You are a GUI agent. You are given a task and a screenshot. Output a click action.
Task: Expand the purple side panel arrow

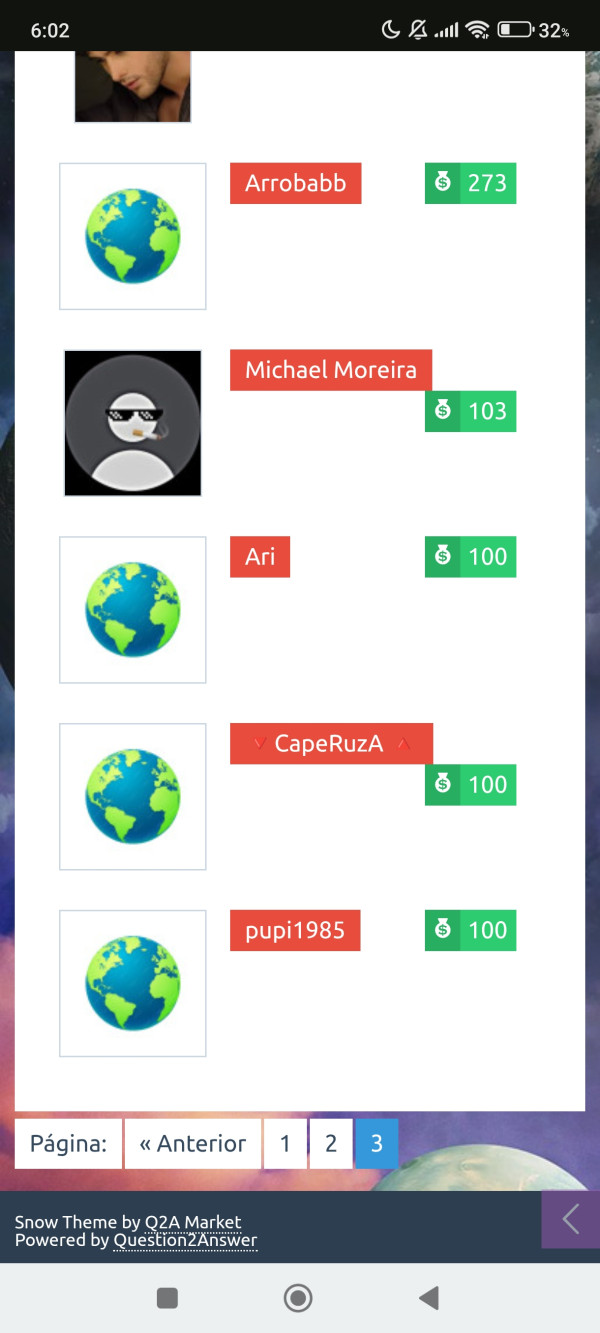(571, 1220)
